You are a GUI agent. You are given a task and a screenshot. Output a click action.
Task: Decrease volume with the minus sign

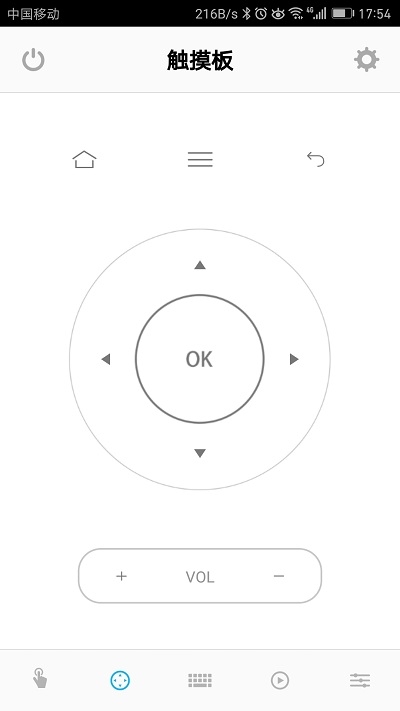click(x=278, y=576)
